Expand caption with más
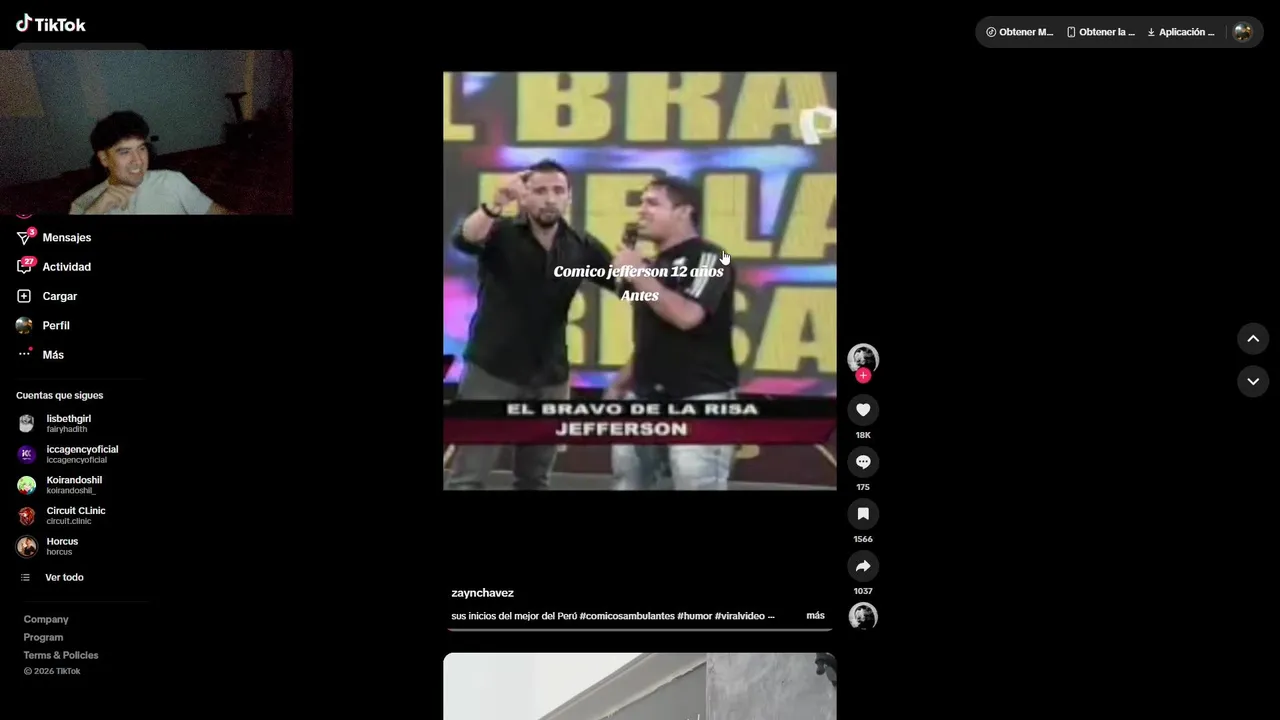 point(815,616)
